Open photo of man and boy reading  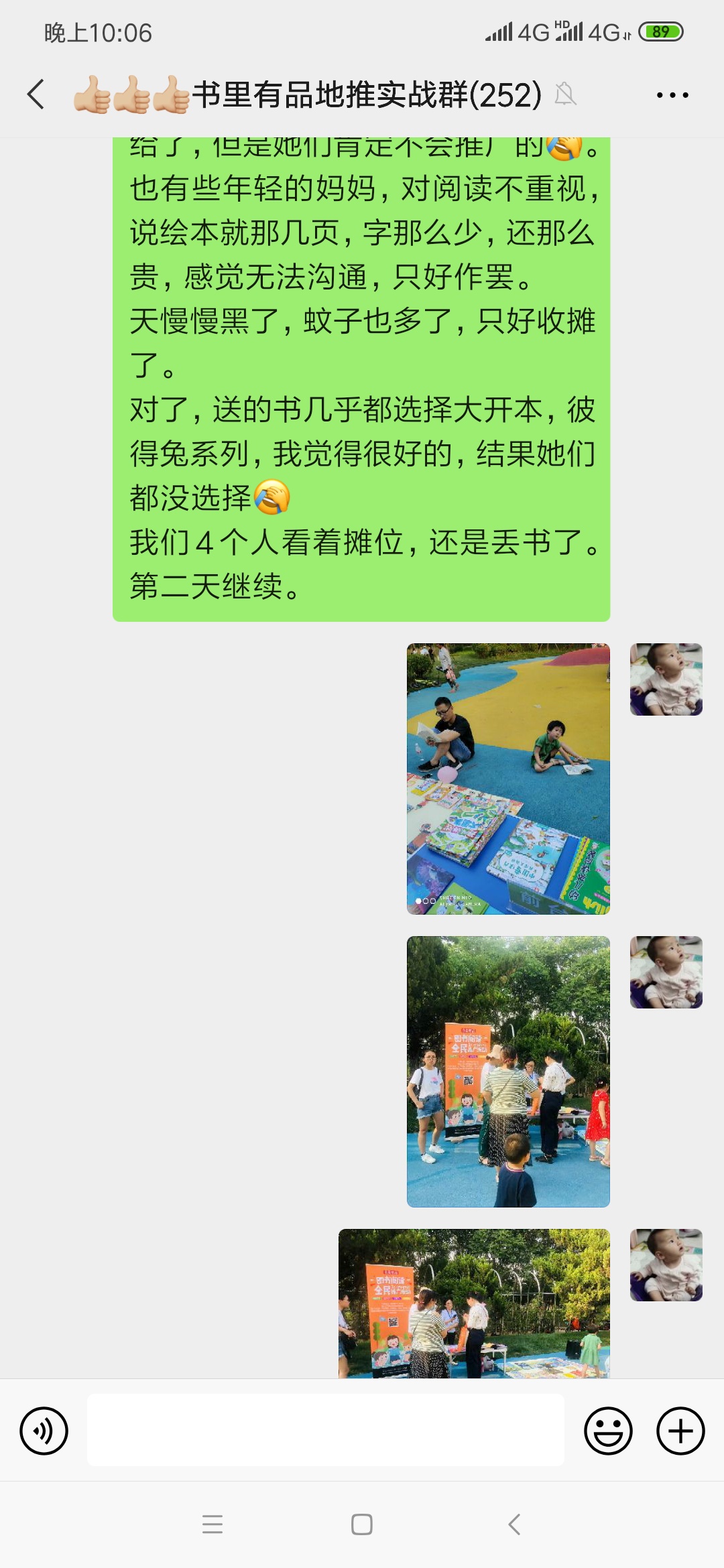[508, 779]
